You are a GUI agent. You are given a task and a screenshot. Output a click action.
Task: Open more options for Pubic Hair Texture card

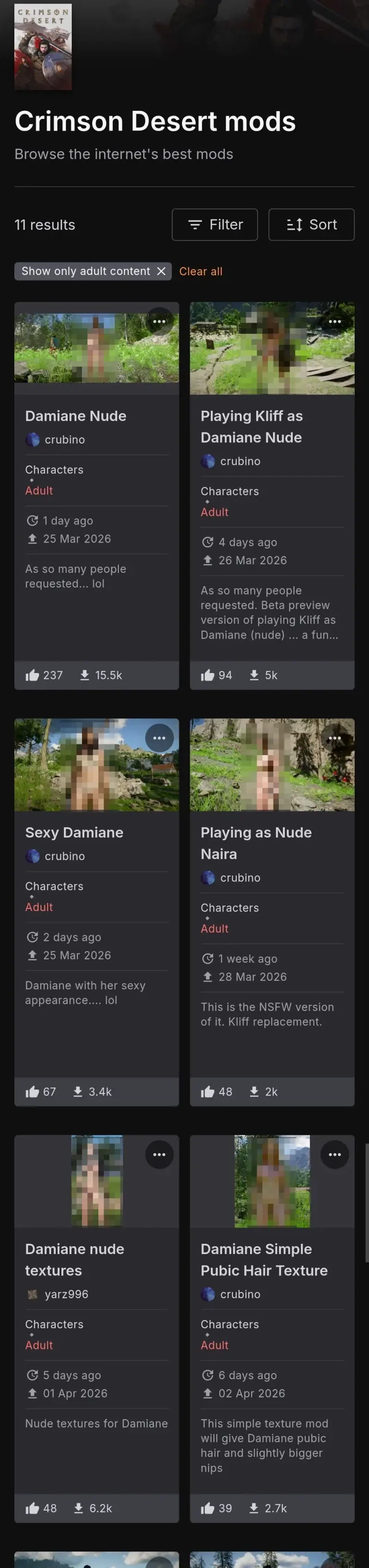pos(335,1154)
